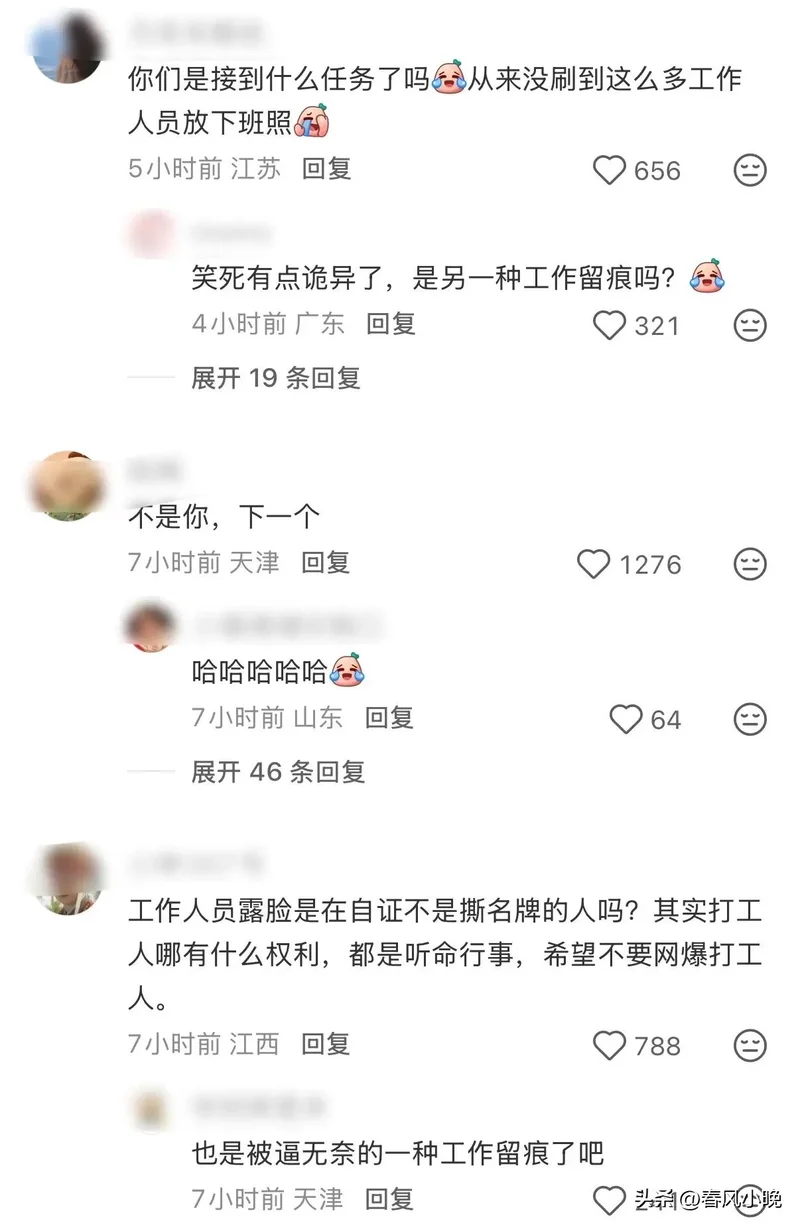Reply to the 7小时前 山东 comment
The height and width of the screenshot is (1227, 800).
coord(389,717)
